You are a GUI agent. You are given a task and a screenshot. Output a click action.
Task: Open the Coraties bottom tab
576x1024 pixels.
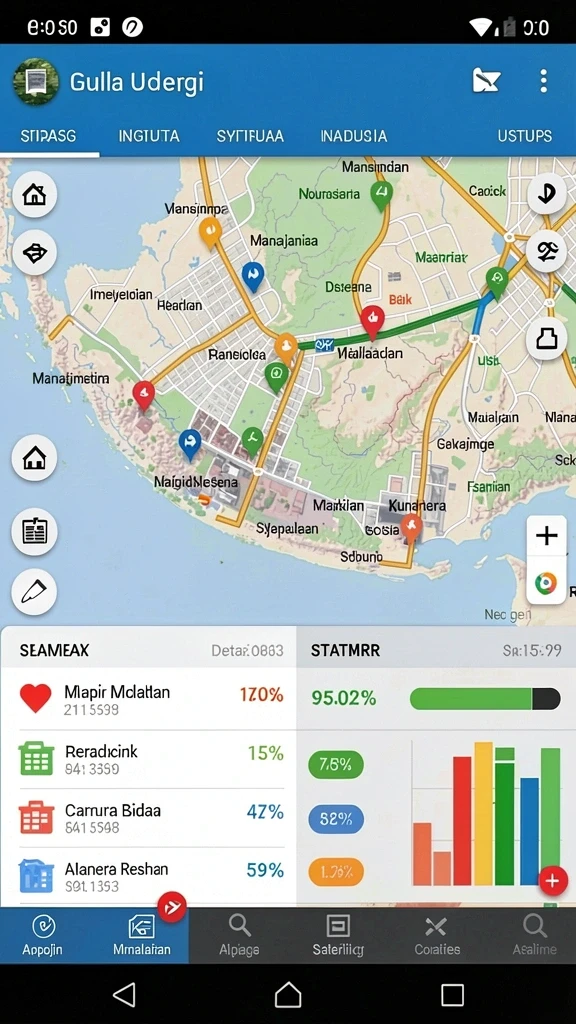click(436, 935)
